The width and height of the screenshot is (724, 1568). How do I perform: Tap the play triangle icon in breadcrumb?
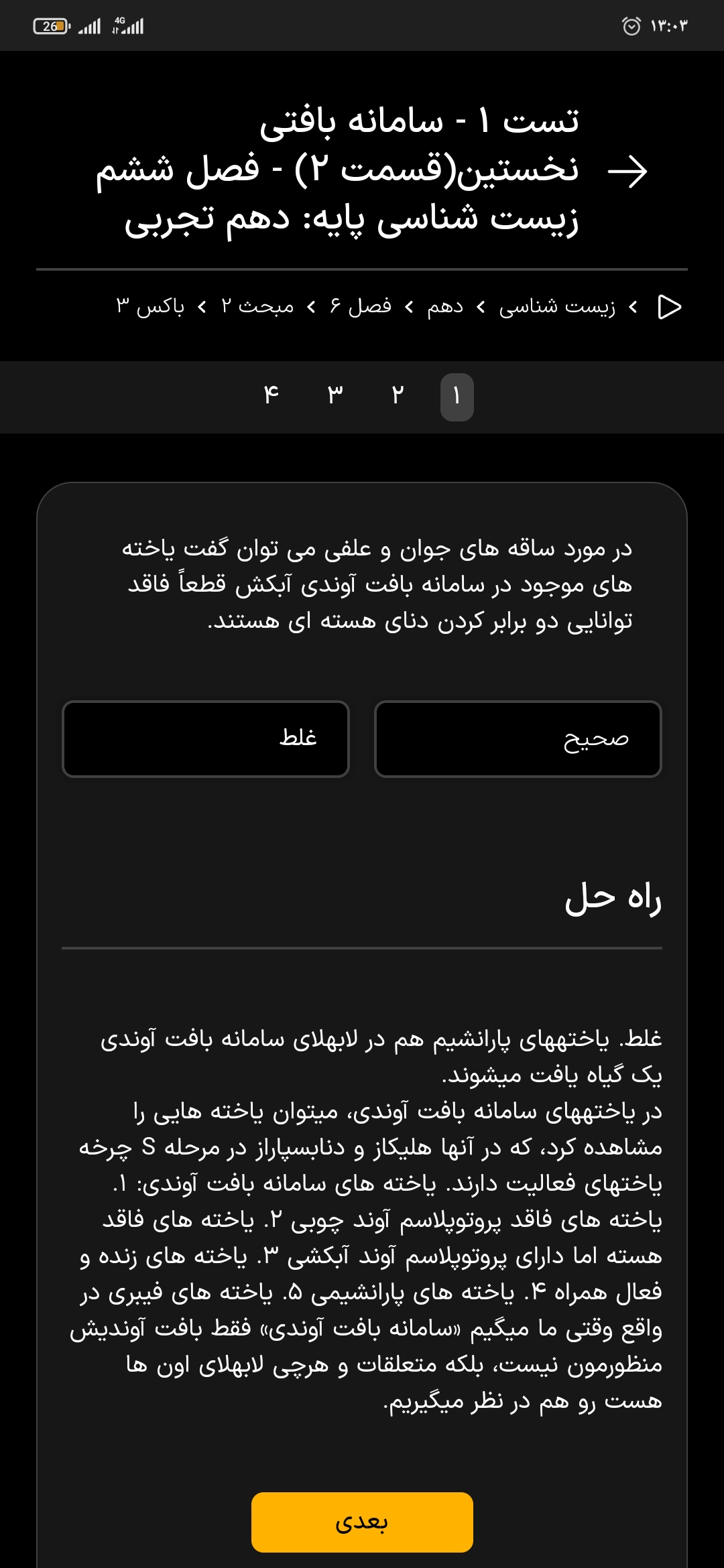tap(669, 307)
